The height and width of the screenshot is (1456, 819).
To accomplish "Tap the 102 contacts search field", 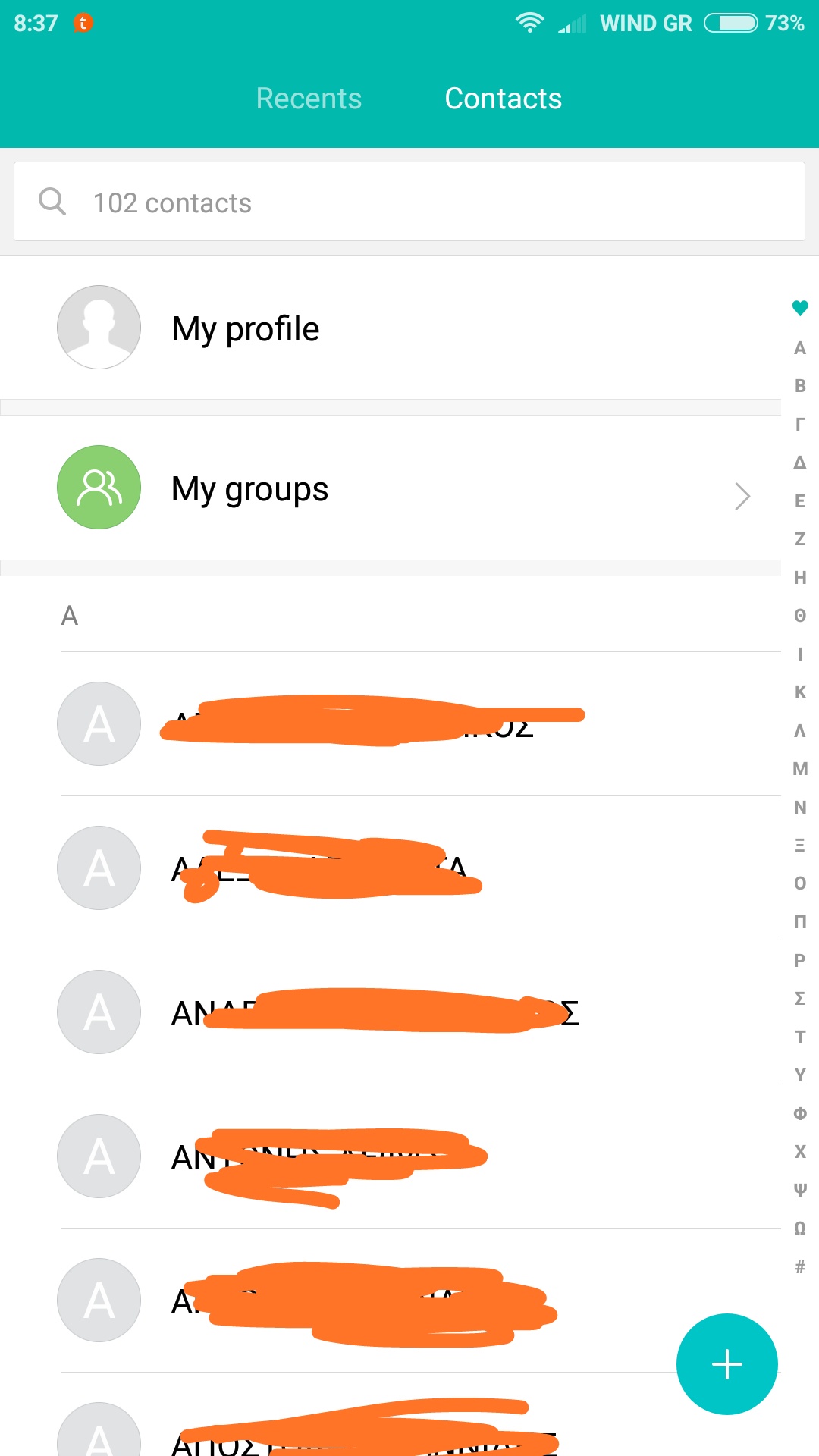I will (409, 202).
